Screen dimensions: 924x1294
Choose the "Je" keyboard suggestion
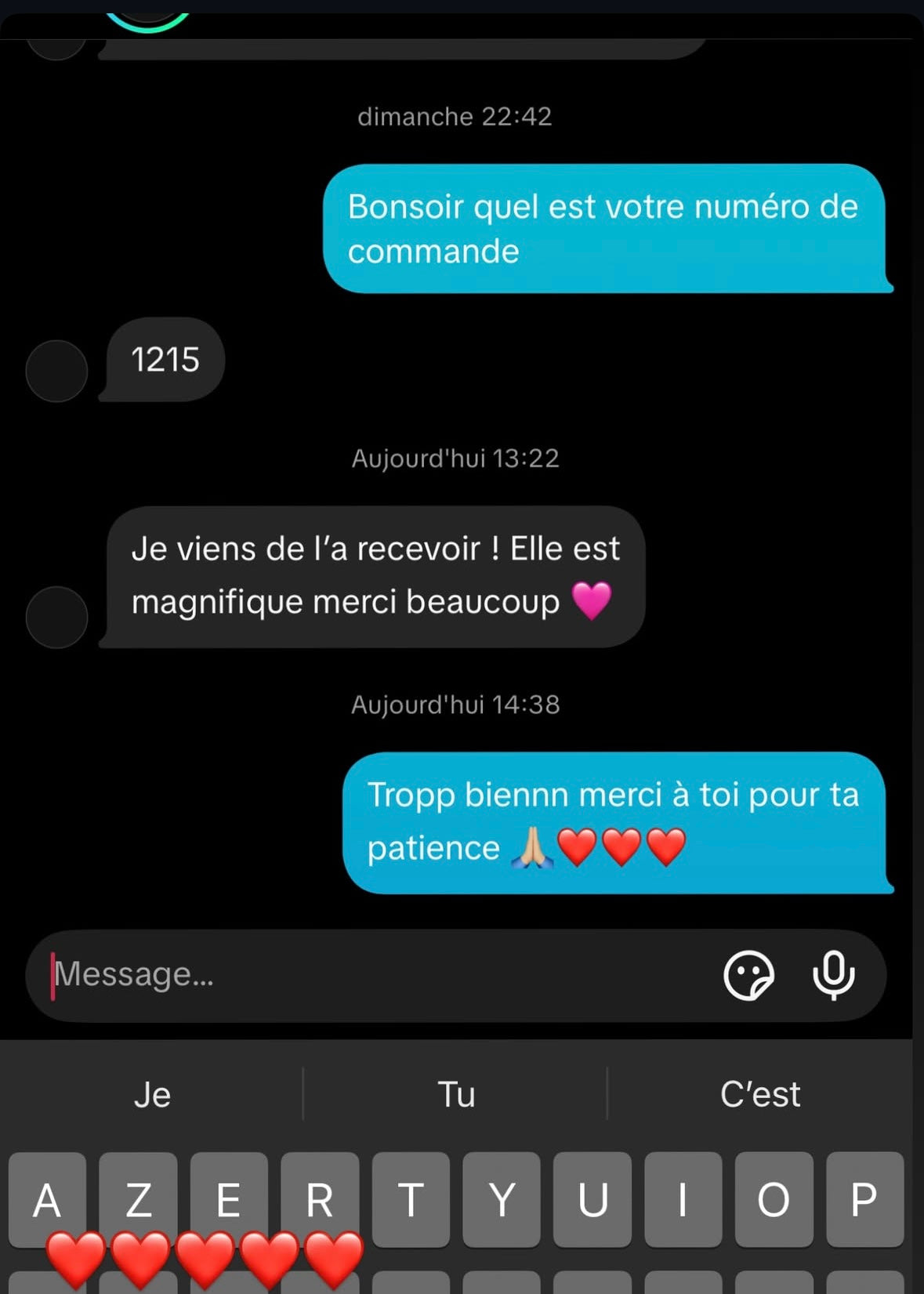pos(152,1094)
